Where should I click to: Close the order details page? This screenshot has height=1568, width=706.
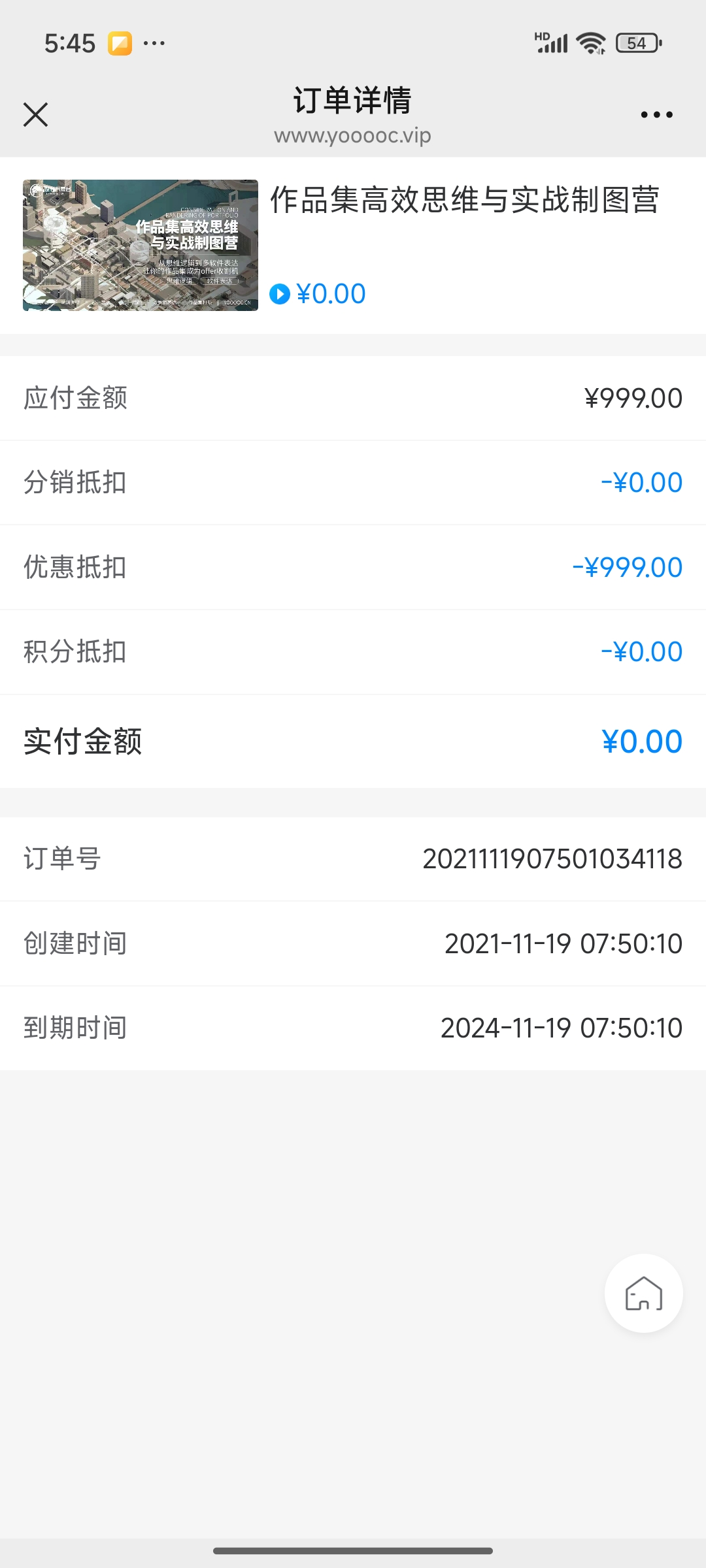(x=36, y=114)
